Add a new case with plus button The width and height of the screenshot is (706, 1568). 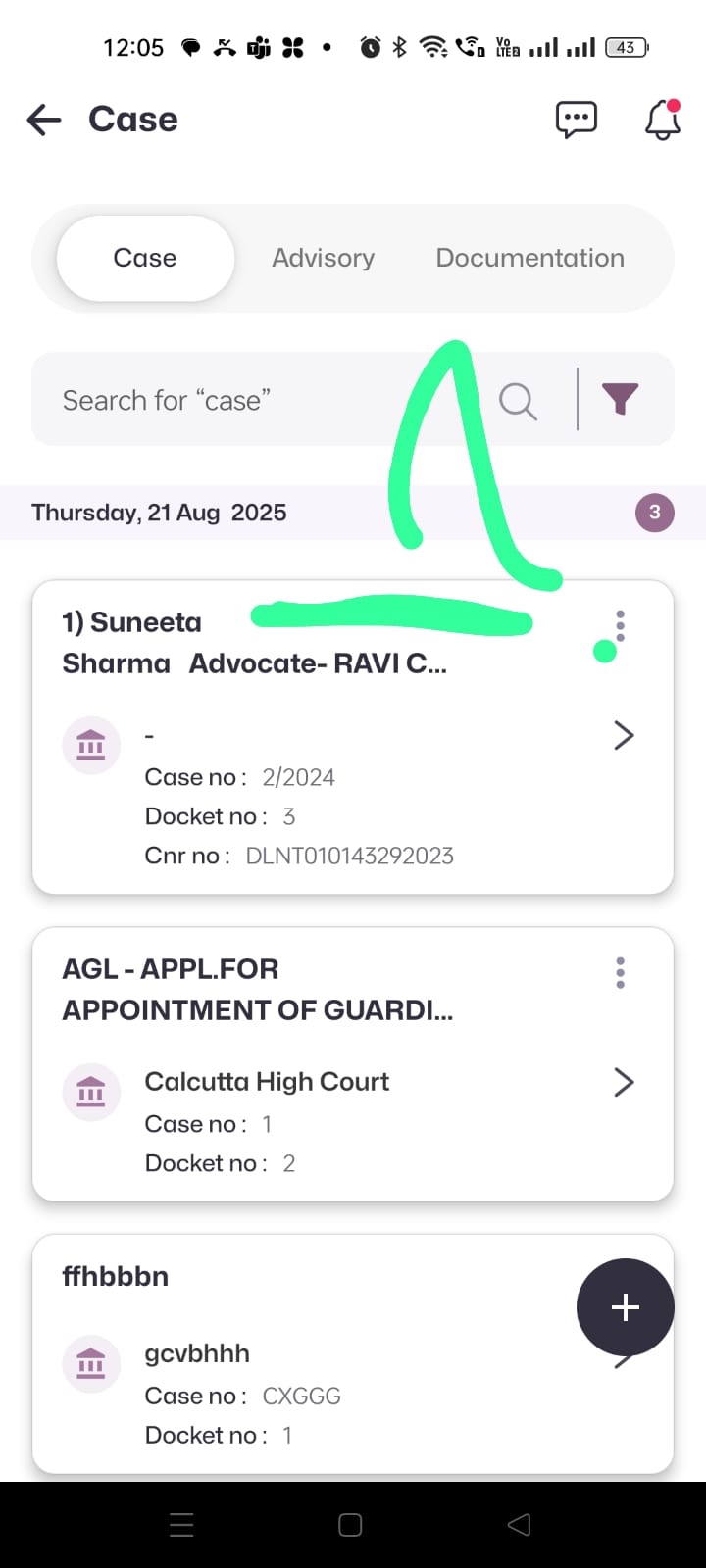coord(625,1307)
